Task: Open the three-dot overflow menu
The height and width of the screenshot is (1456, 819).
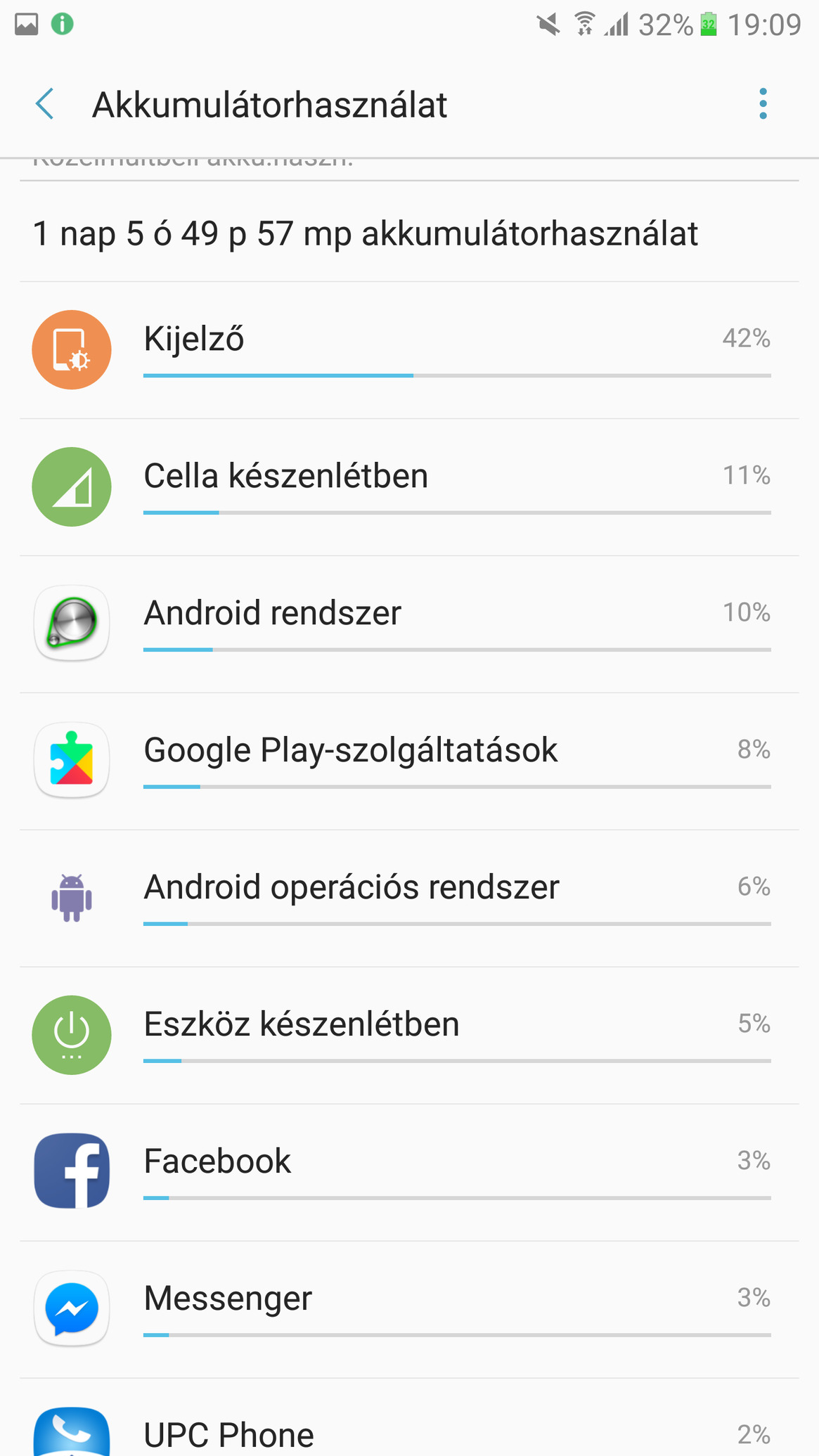Action: (763, 104)
